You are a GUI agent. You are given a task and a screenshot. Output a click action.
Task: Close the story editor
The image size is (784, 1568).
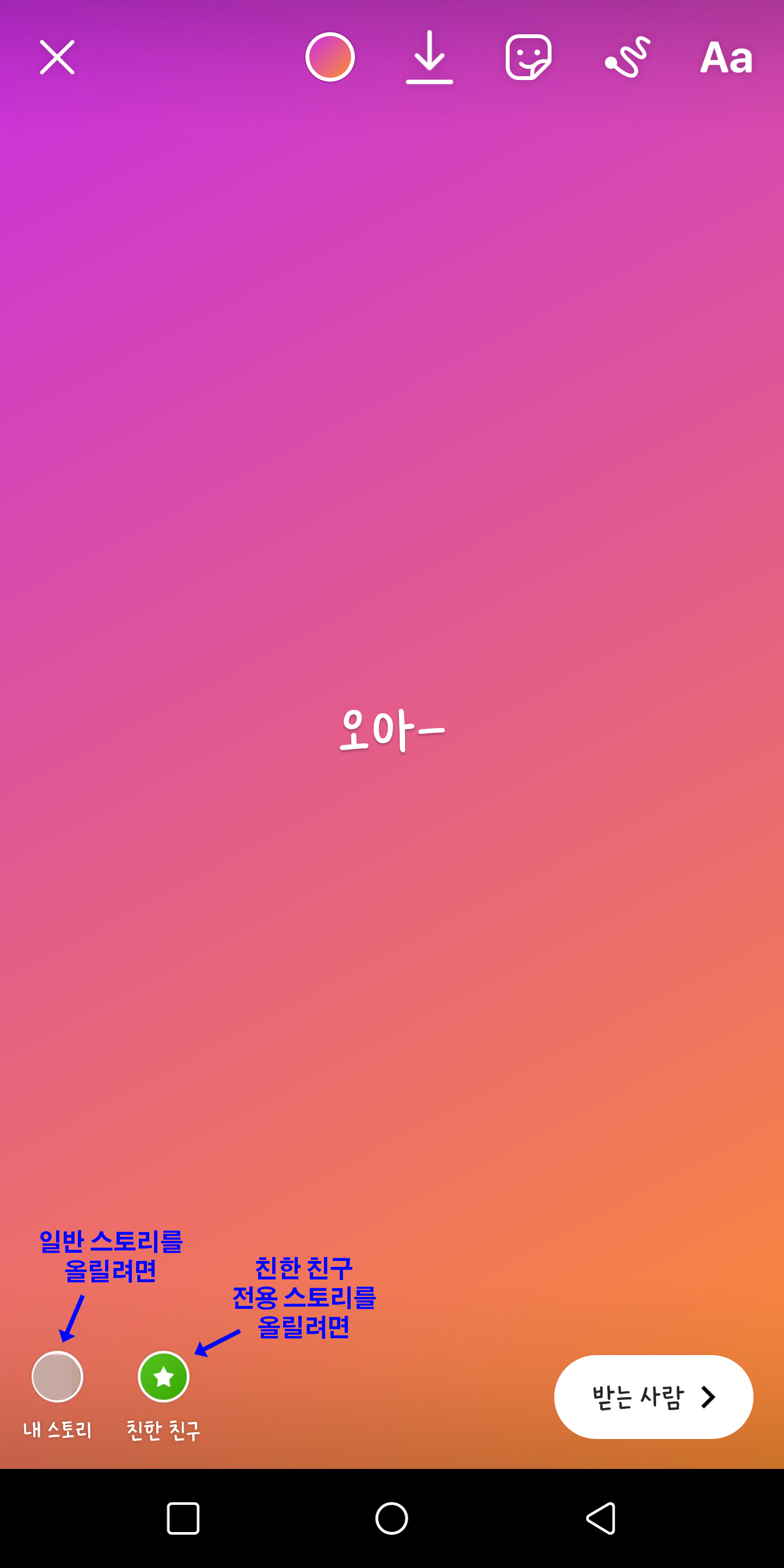57,57
